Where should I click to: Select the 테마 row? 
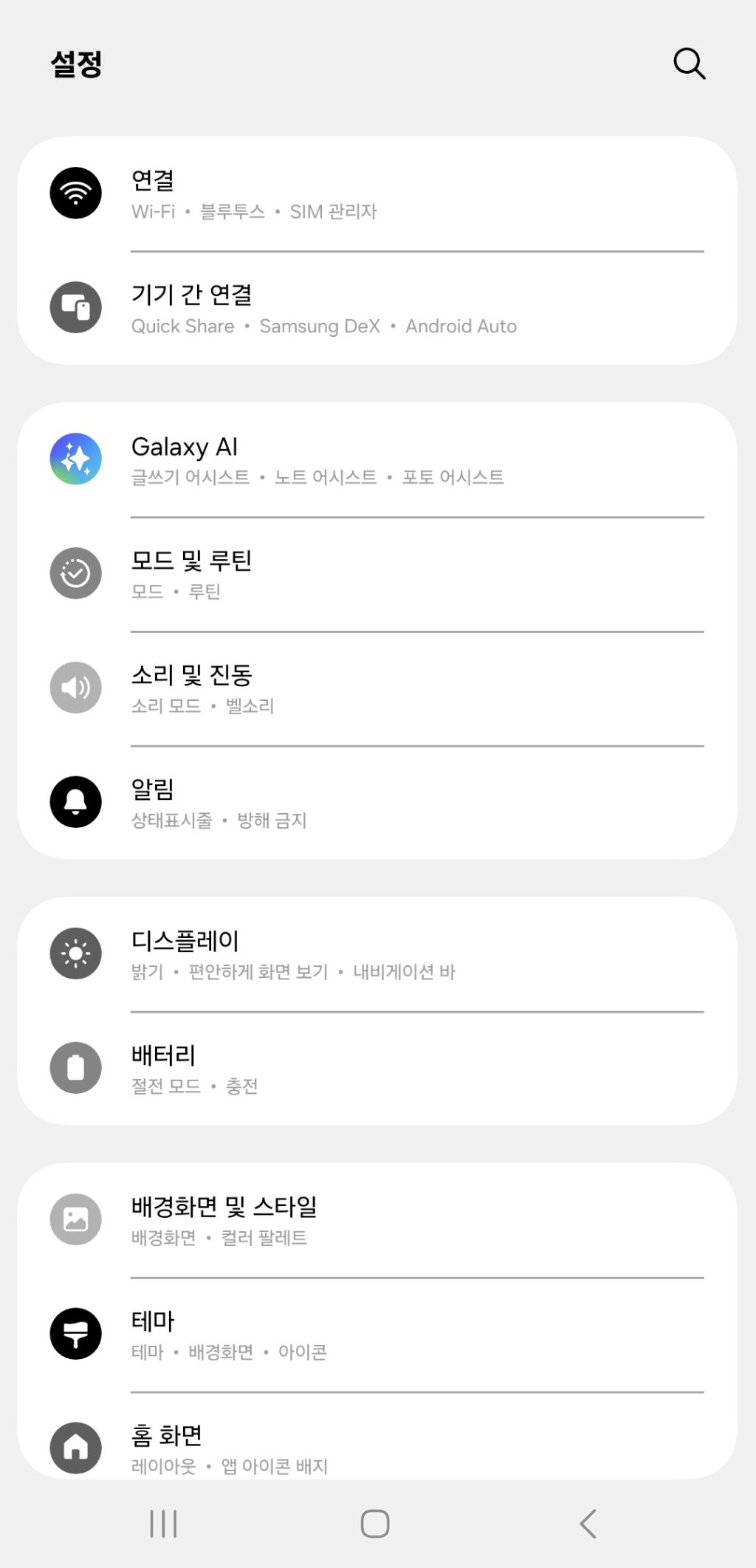pos(377,1335)
